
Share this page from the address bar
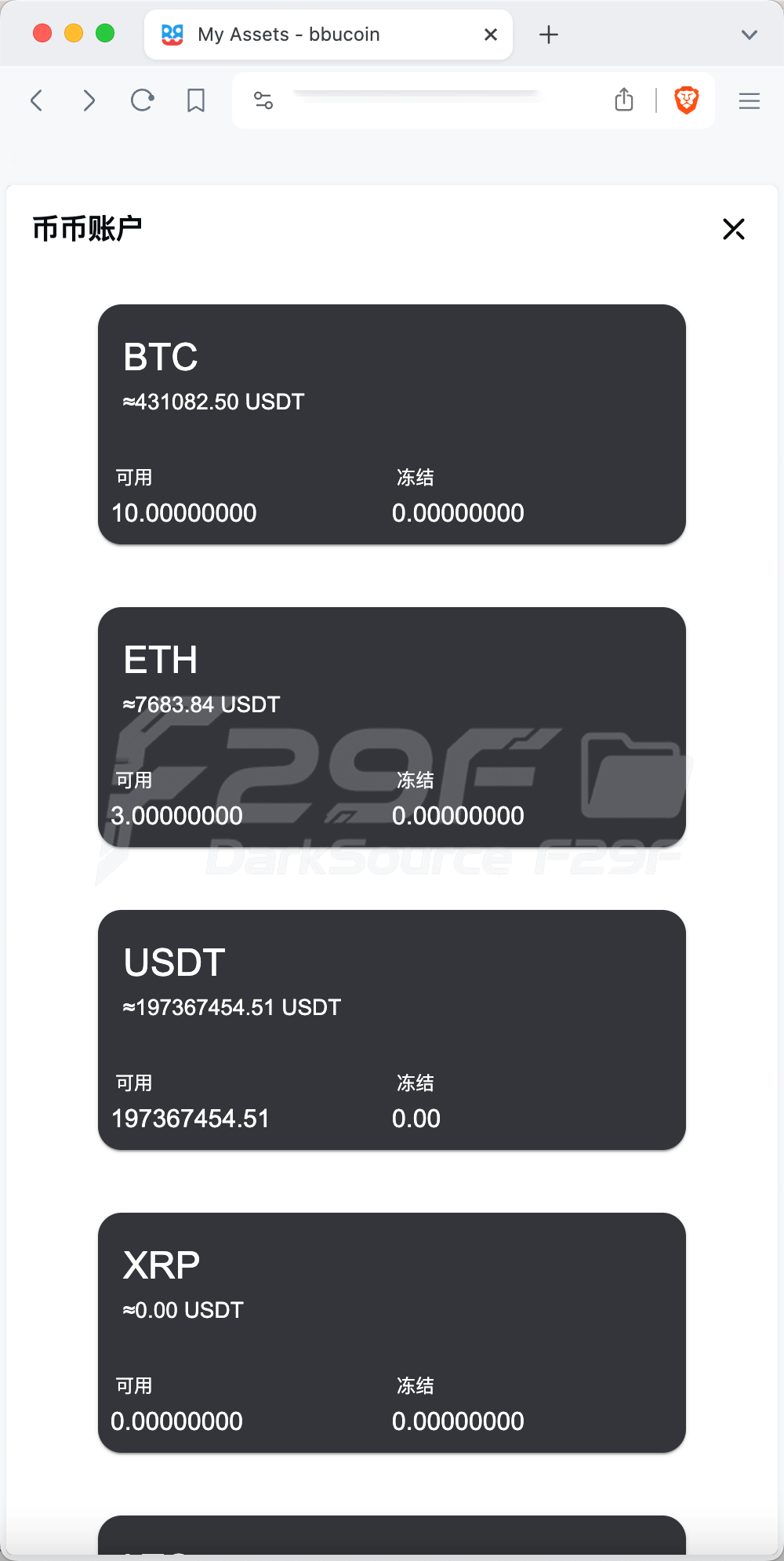click(x=624, y=100)
